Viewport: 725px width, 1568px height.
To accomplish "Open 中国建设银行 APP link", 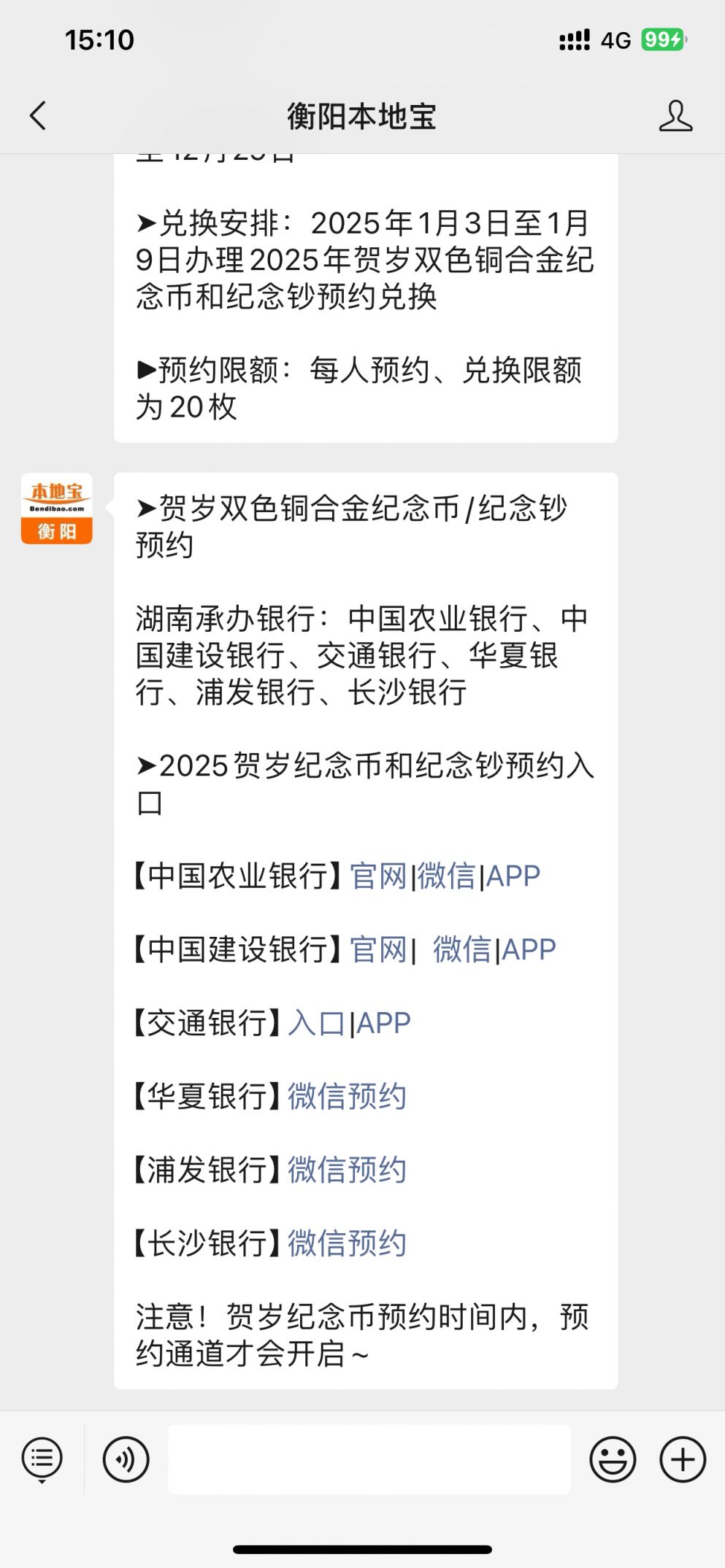I will (x=529, y=950).
